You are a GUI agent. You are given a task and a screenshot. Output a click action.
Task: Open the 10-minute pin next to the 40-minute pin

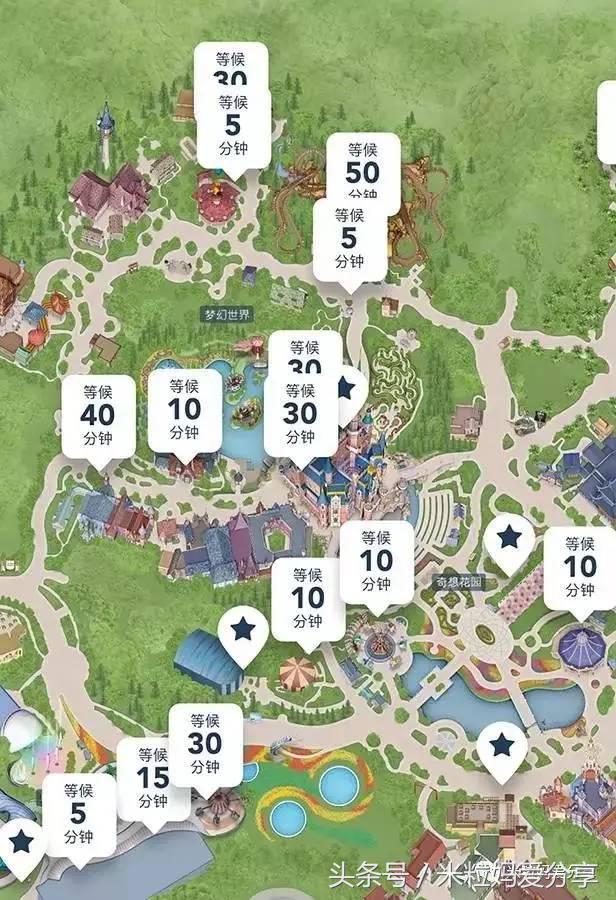[x=185, y=411]
